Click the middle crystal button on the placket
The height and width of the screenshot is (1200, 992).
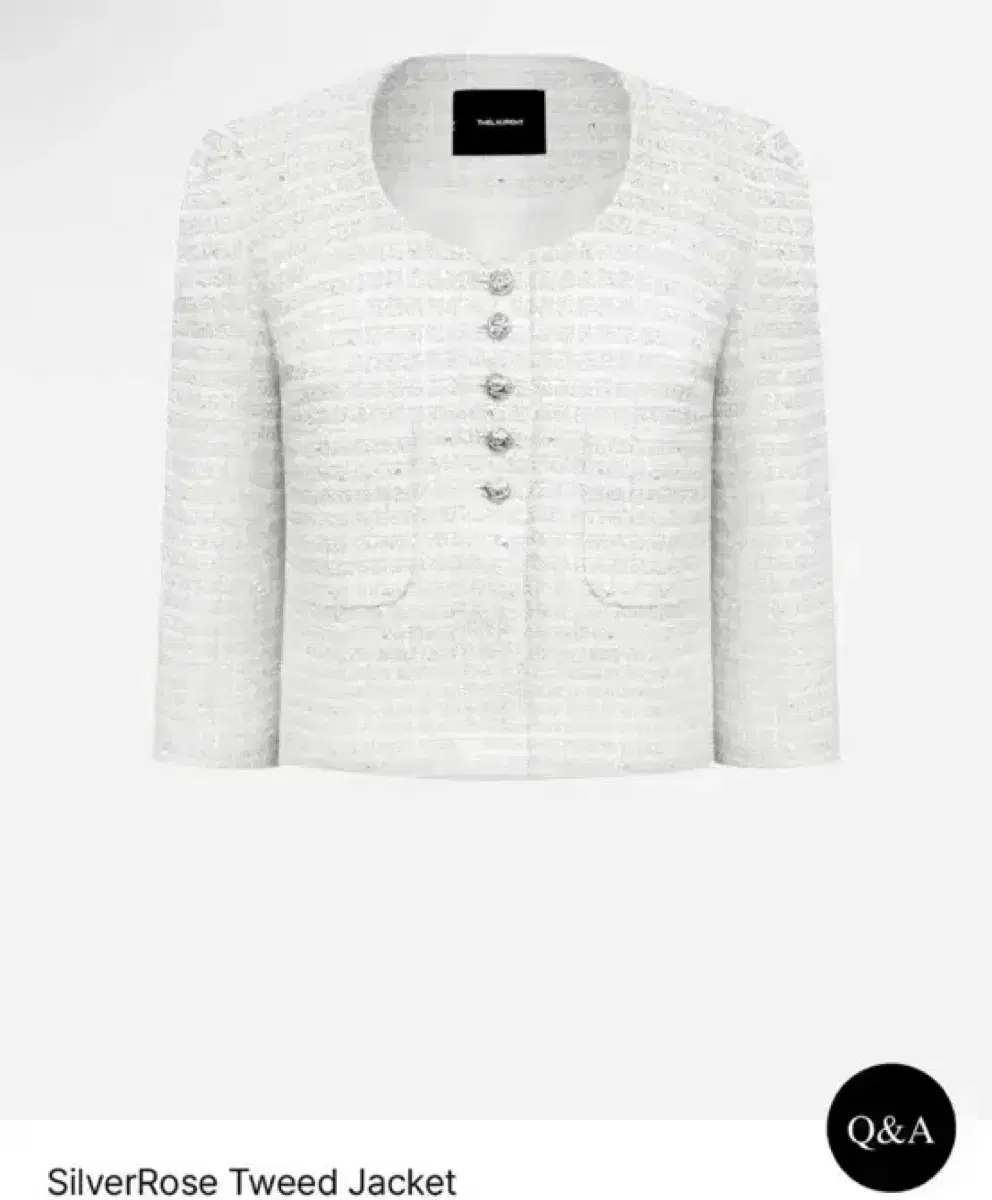pyautogui.click(x=497, y=385)
